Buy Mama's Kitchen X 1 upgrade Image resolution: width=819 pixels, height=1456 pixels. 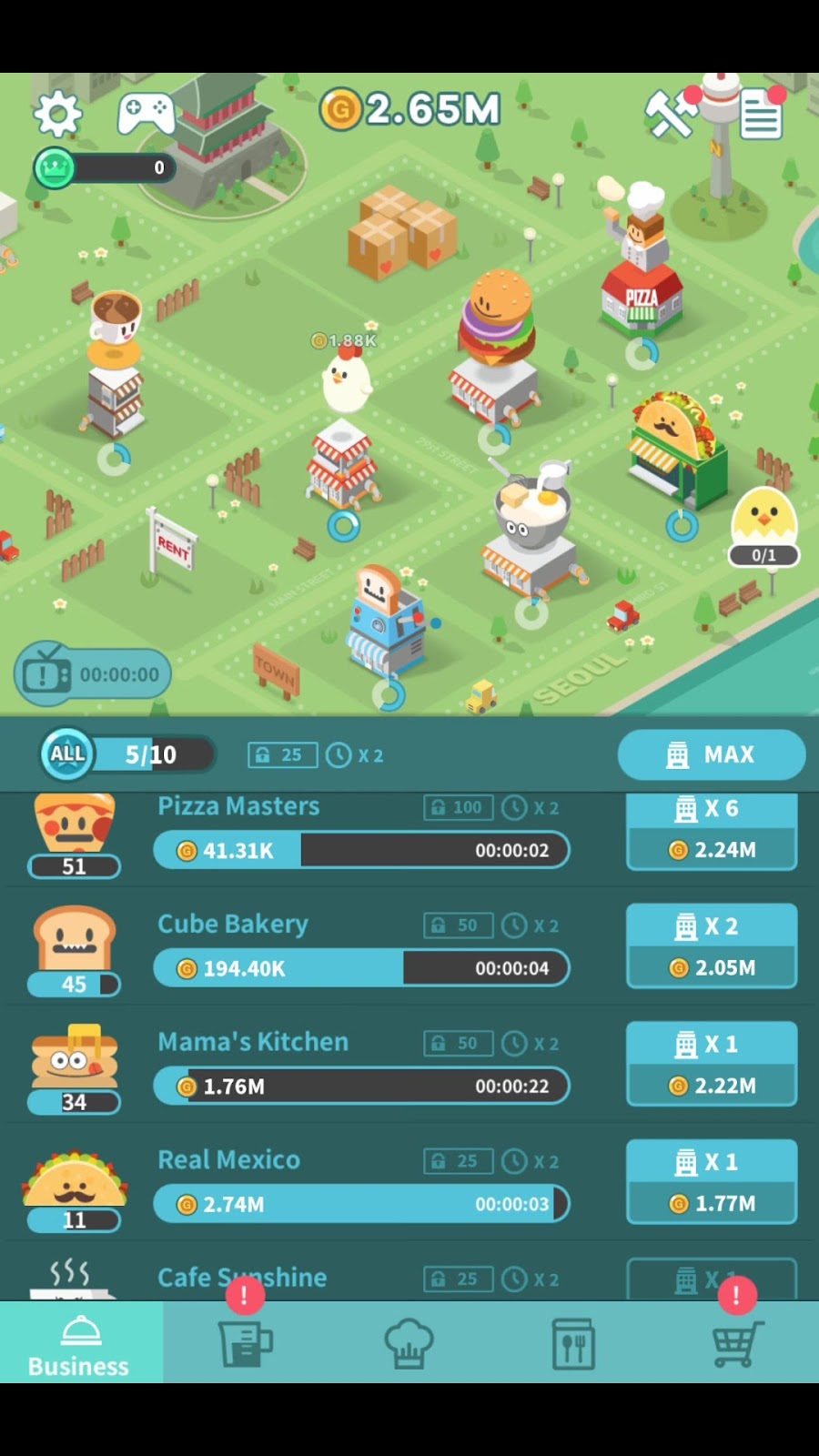711,1064
